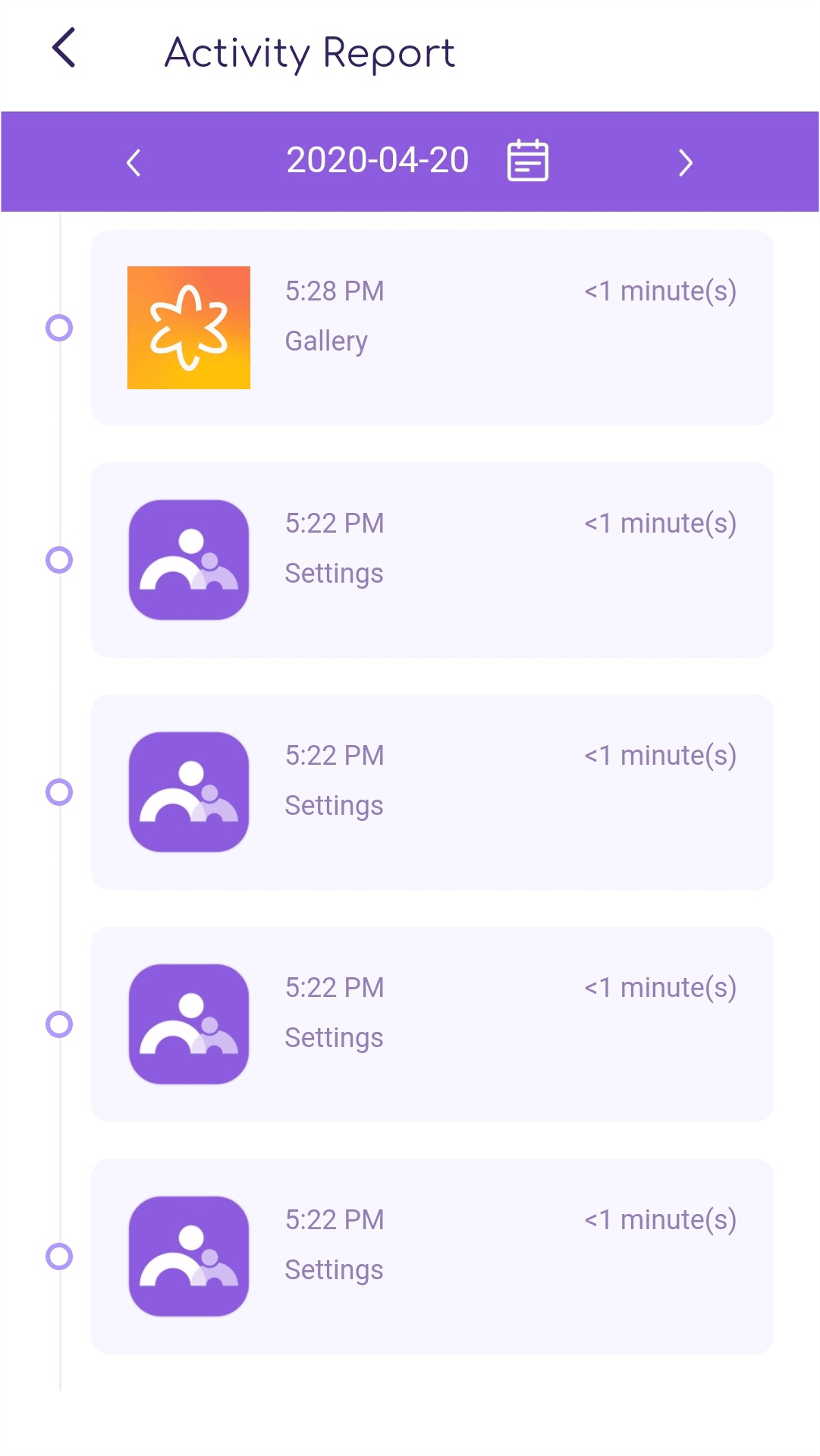Open the calendar date picker

pyautogui.click(x=527, y=160)
